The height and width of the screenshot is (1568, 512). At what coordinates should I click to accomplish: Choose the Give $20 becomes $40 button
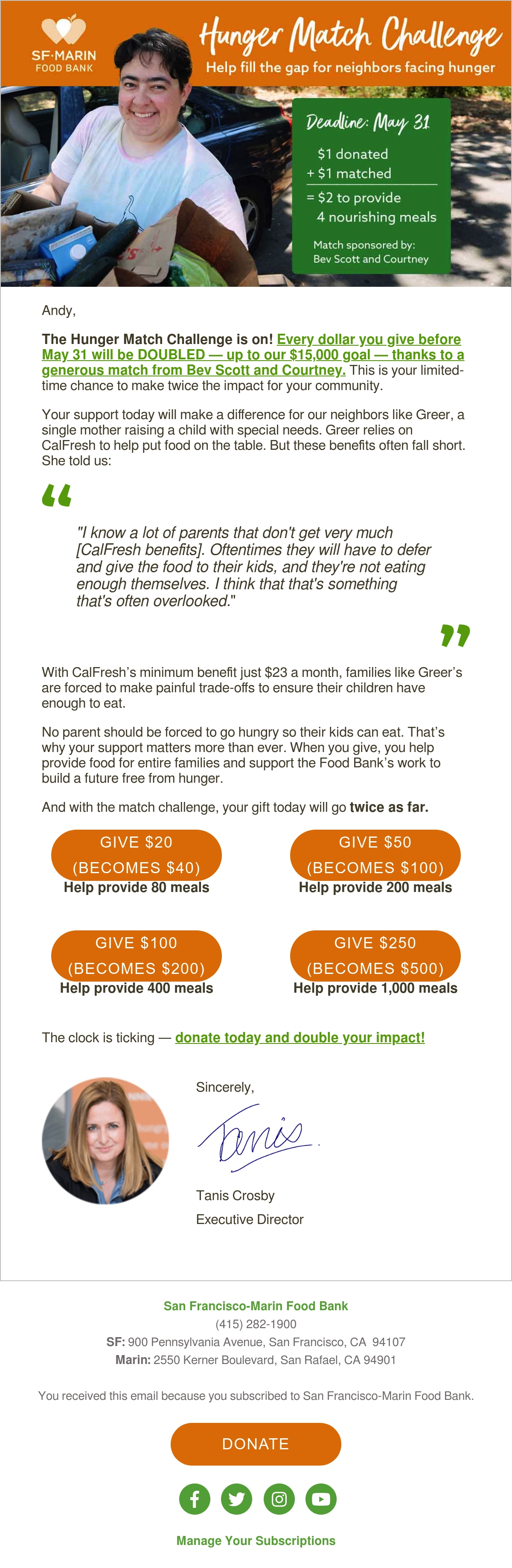tap(137, 854)
